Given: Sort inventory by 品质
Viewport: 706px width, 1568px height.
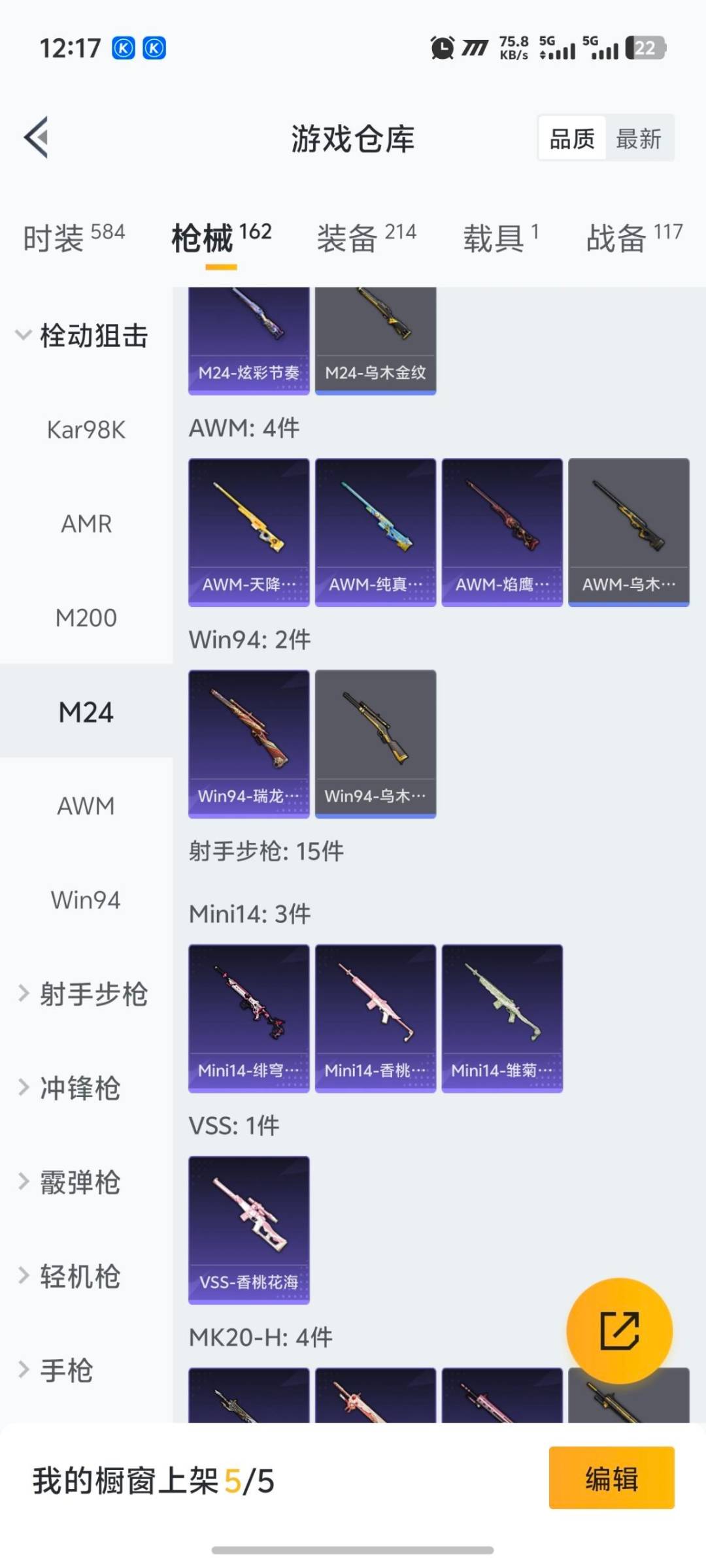Looking at the screenshot, I should (x=571, y=138).
